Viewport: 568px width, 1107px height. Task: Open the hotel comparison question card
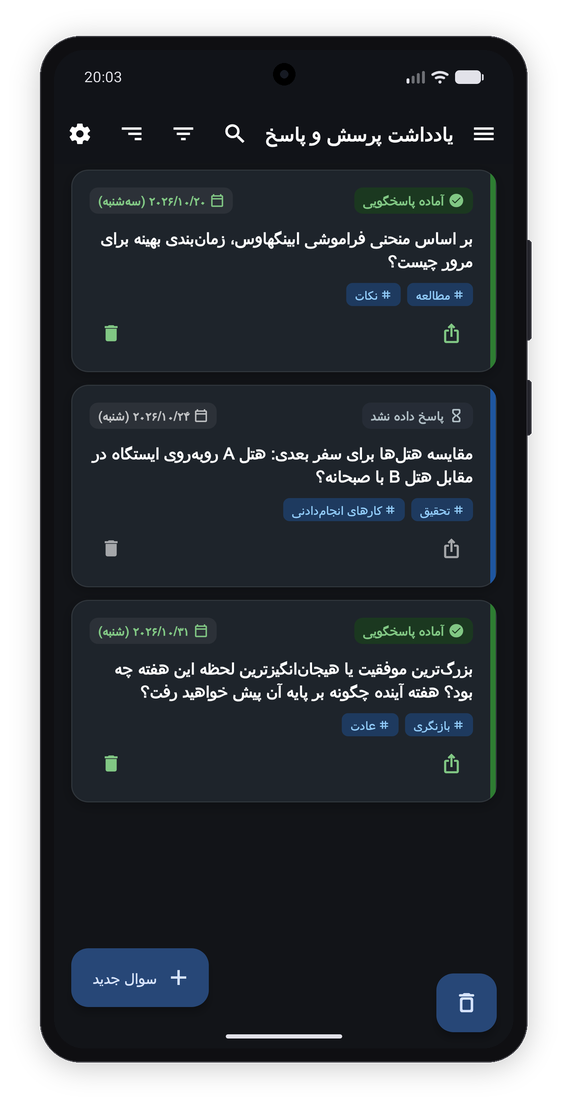pos(284,486)
